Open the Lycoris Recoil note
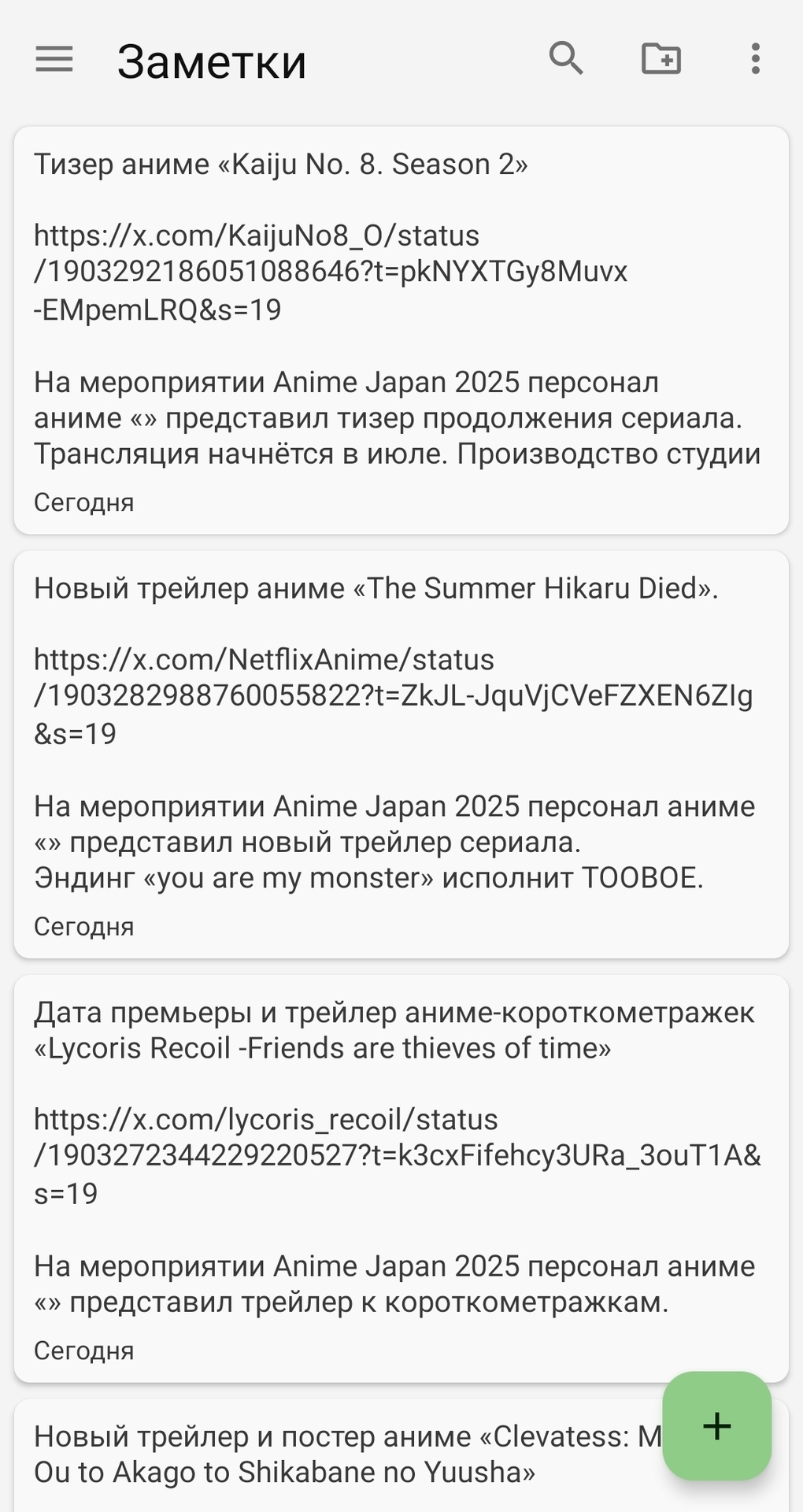The width and height of the screenshot is (803, 1512). click(x=401, y=1178)
